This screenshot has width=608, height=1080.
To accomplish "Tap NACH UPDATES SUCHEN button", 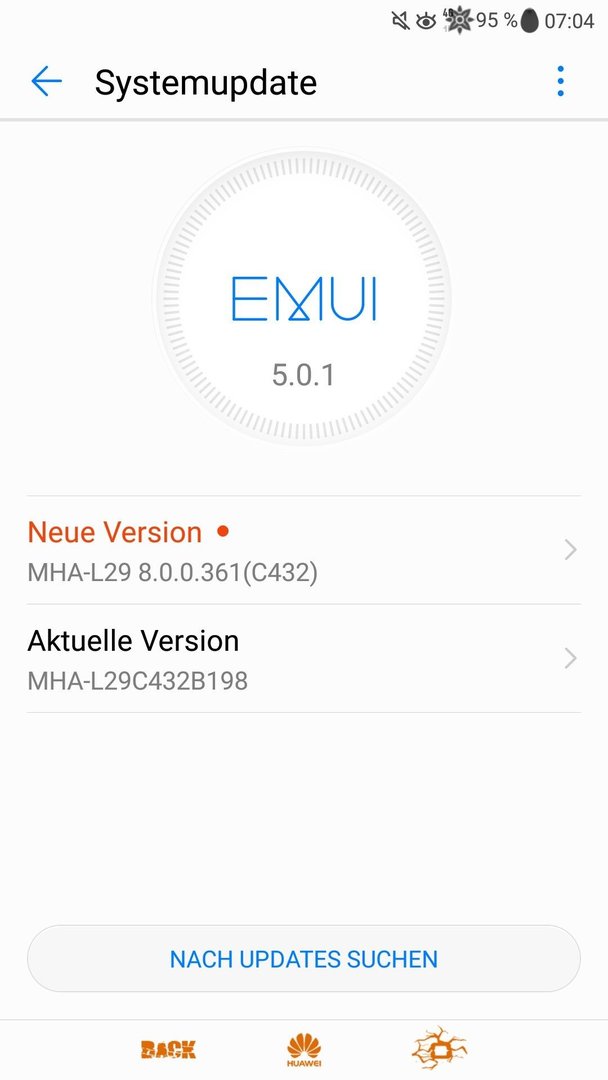I will [x=304, y=959].
